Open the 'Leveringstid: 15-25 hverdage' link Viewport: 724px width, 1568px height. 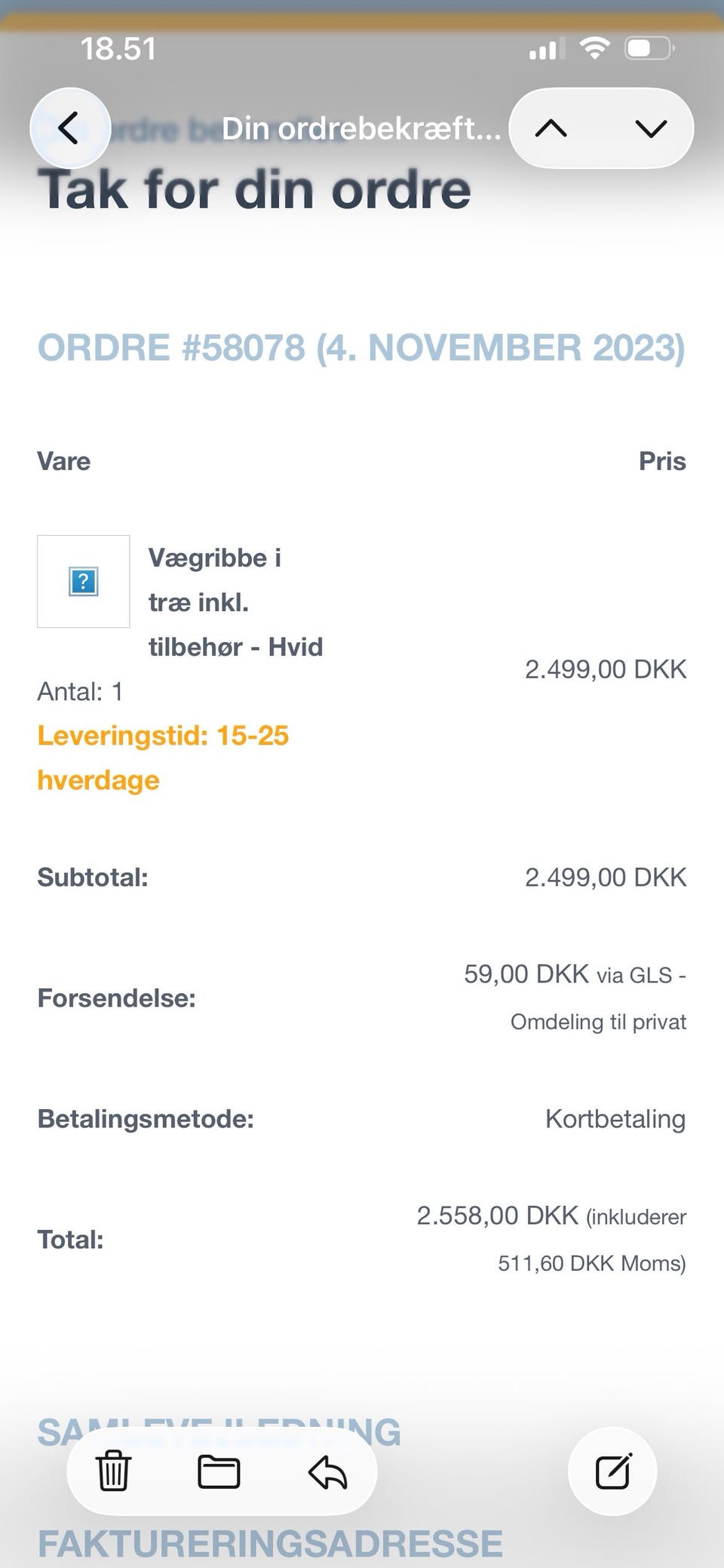click(x=164, y=757)
